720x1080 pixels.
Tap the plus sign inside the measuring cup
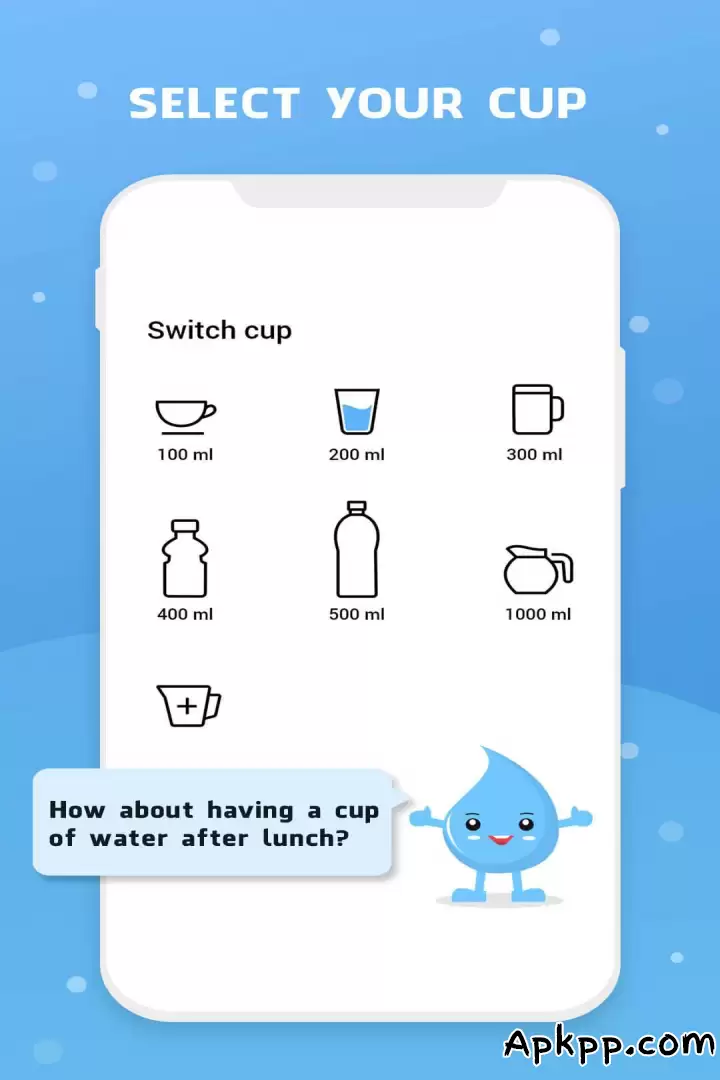coord(186,704)
